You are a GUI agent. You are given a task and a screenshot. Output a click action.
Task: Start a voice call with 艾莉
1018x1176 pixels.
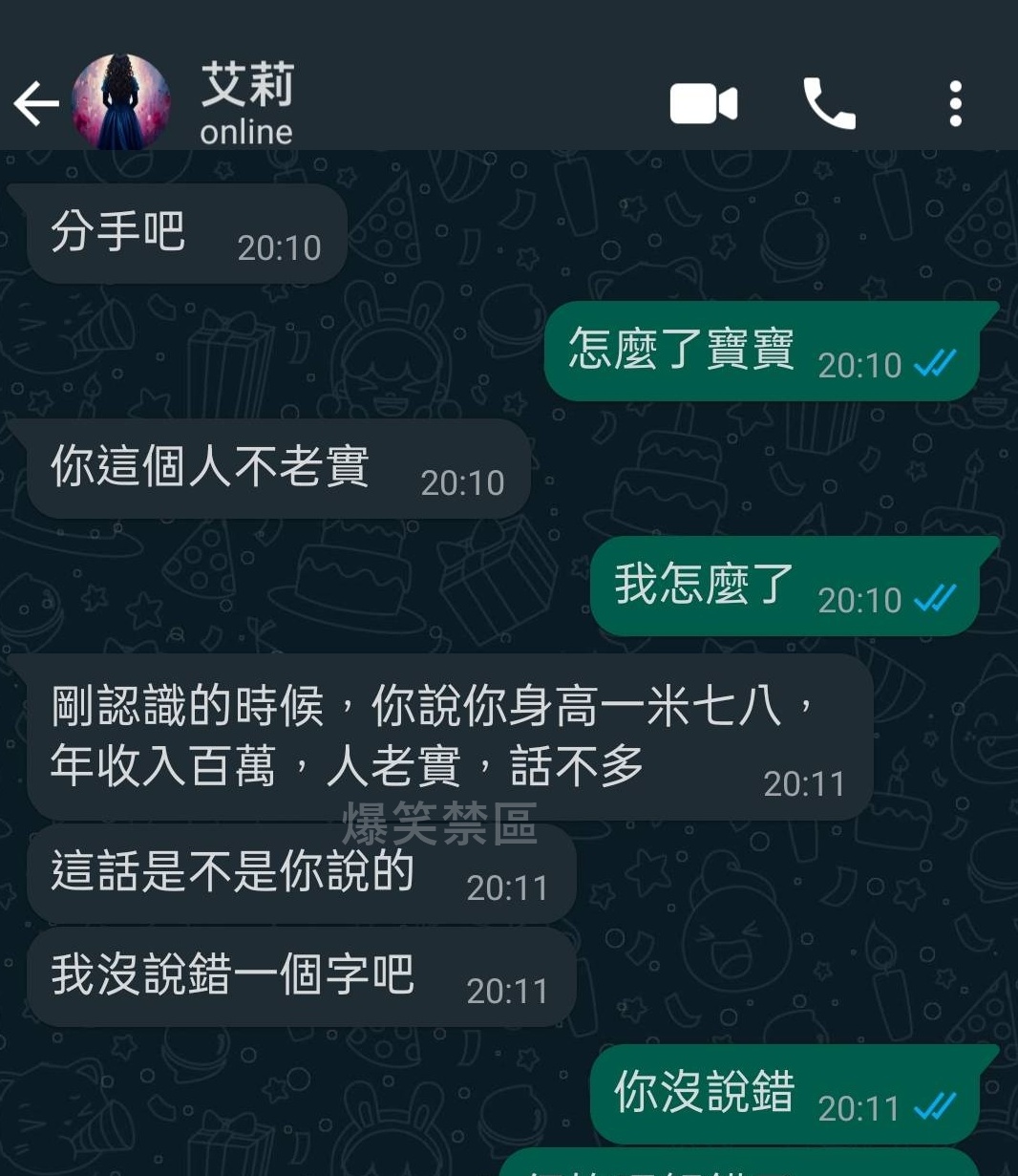(x=829, y=103)
